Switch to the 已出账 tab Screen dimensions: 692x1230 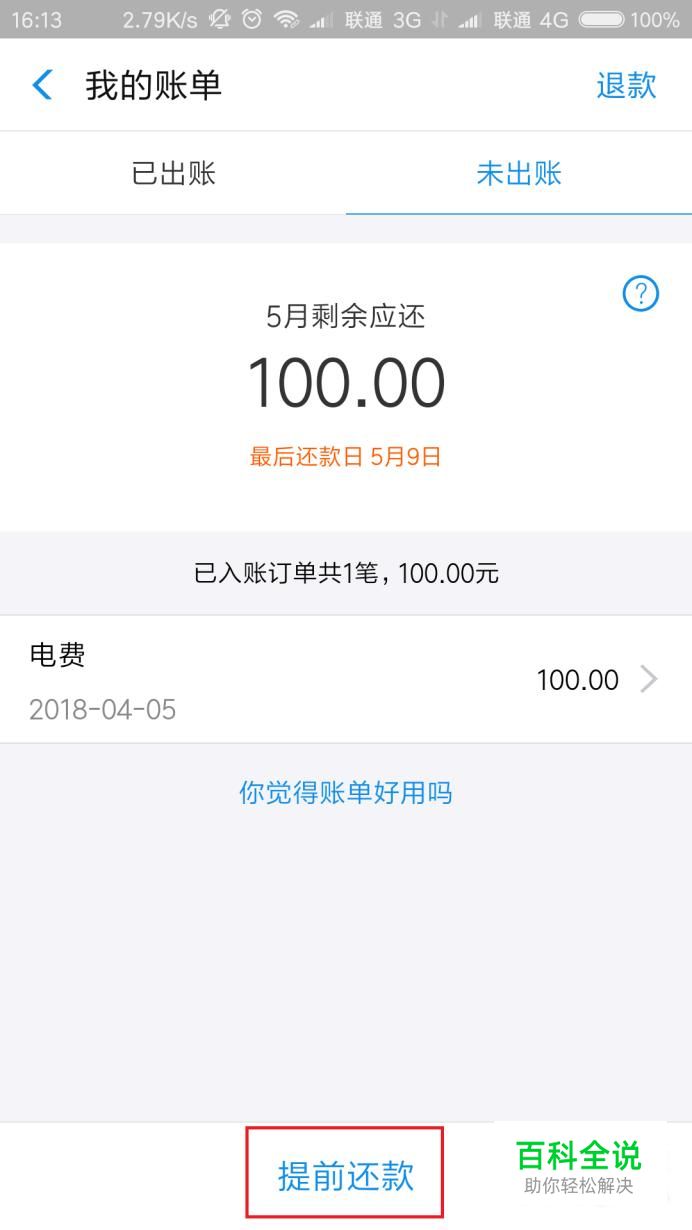click(x=173, y=174)
